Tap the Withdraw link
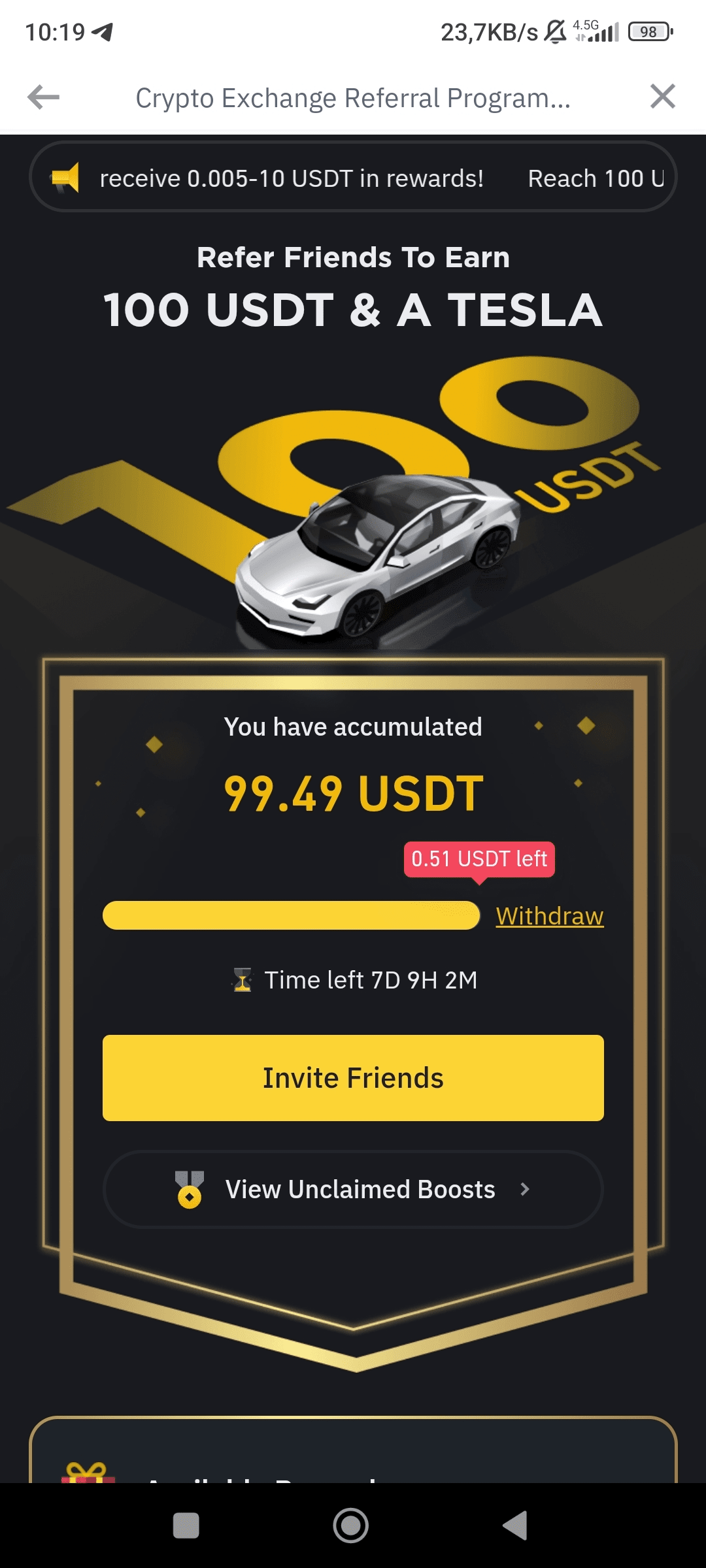 549,916
